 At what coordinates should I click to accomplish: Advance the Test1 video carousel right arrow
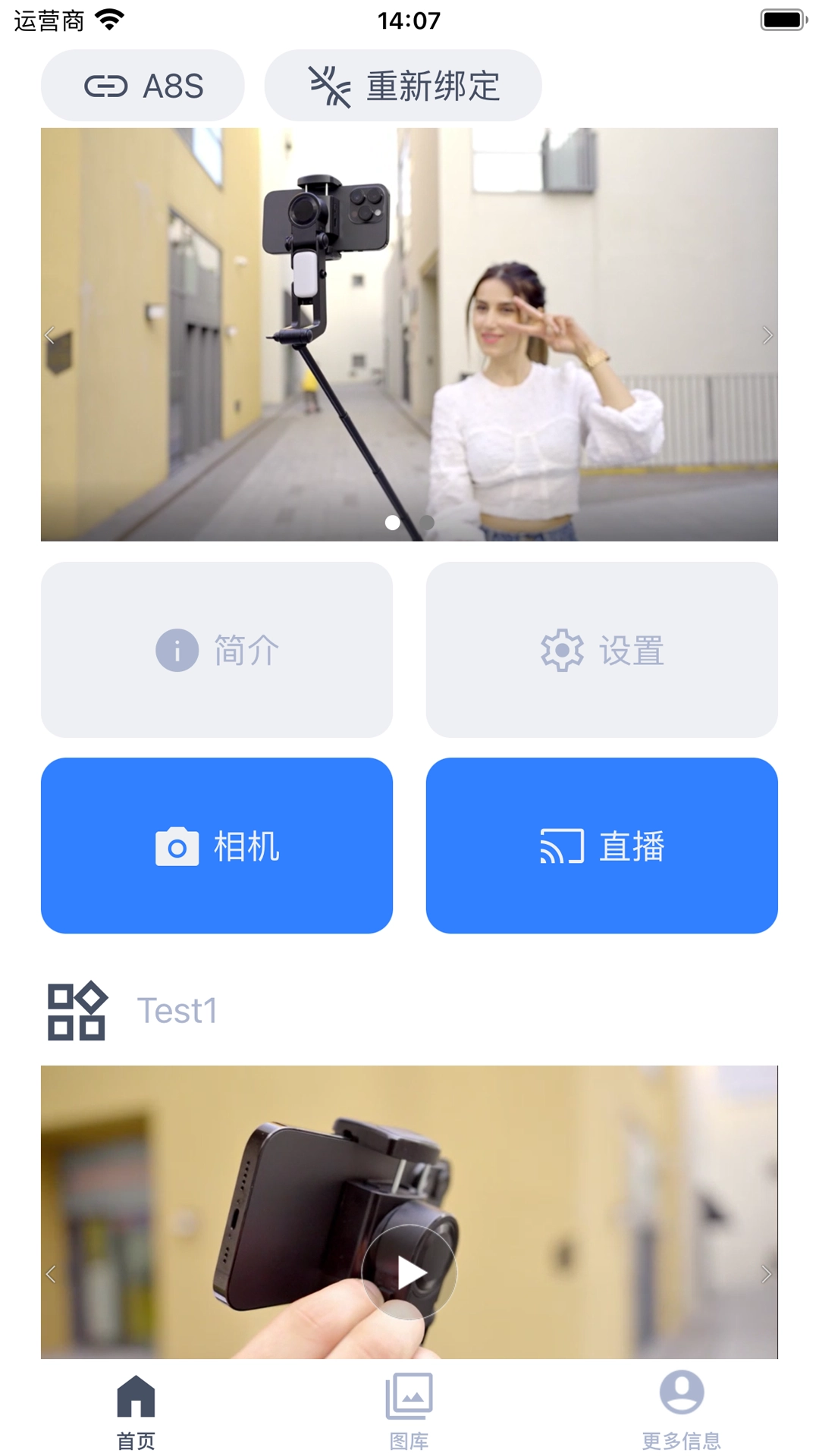[767, 1272]
